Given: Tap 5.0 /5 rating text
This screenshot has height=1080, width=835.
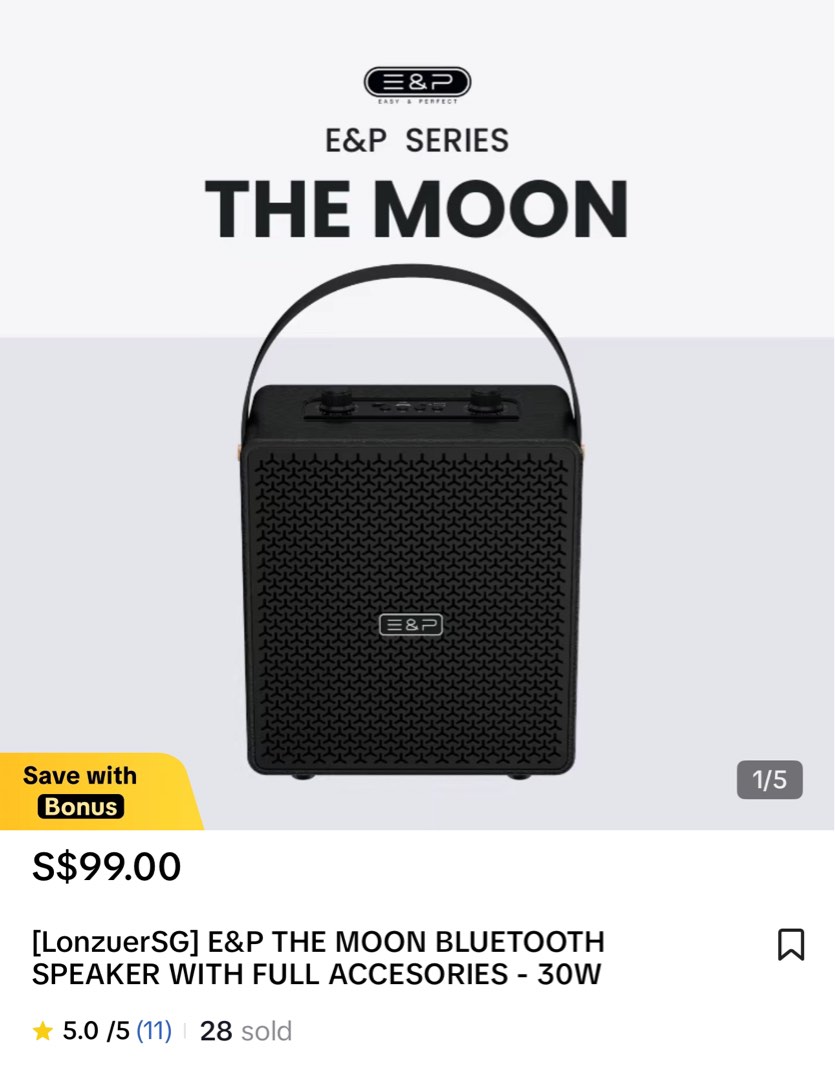Looking at the screenshot, I should click(x=93, y=1030).
